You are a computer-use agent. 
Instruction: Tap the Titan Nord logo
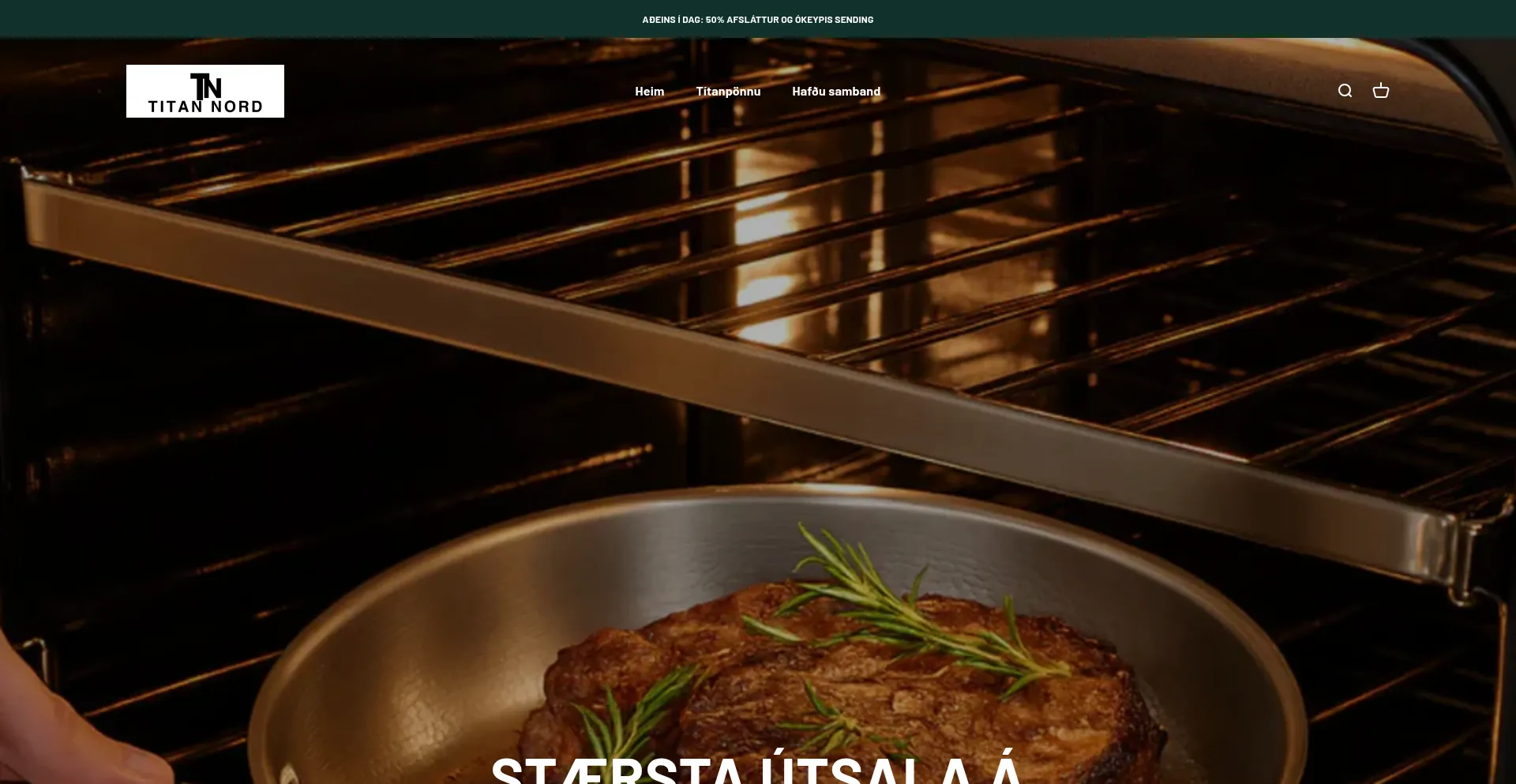pyautogui.click(x=205, y=92)
